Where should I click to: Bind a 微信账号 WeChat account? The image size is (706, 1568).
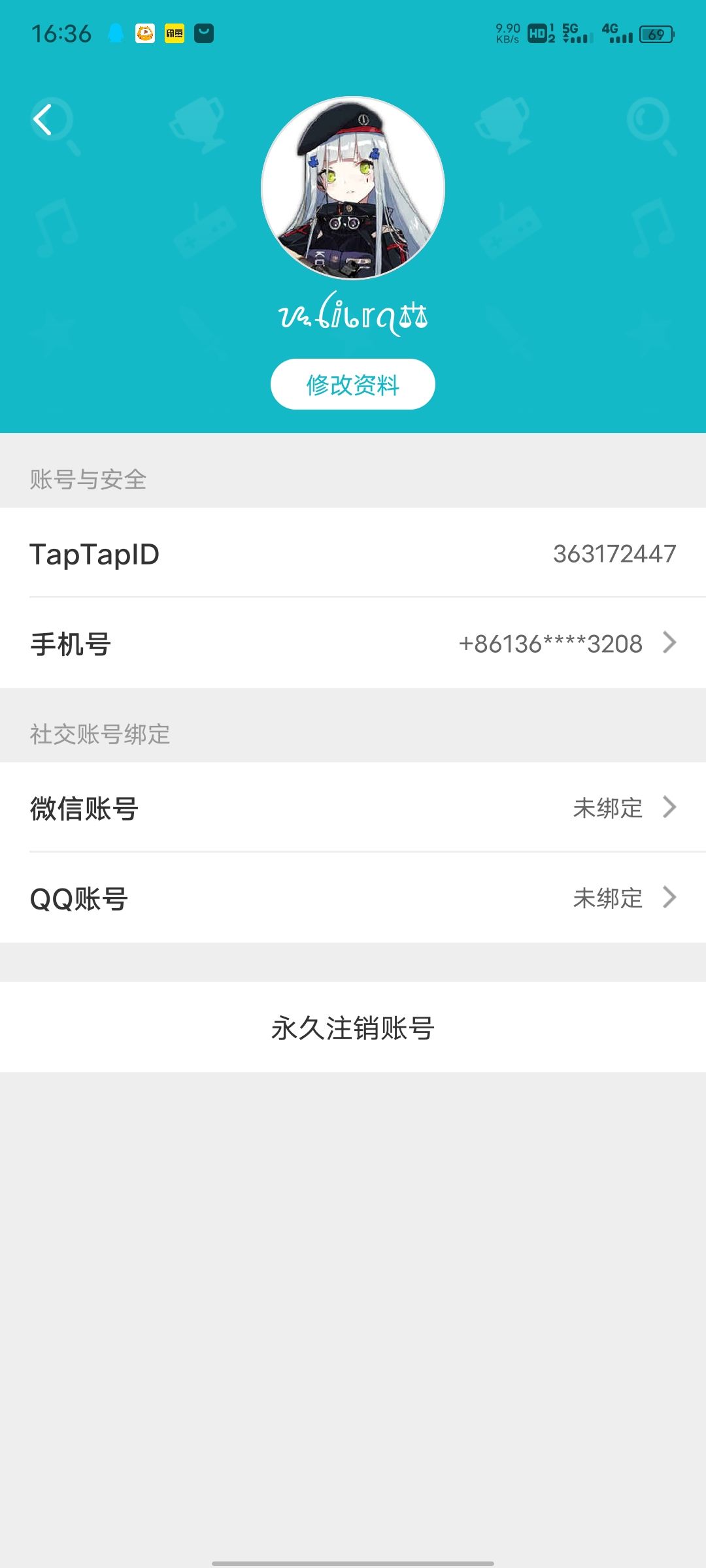pos(353,808)
